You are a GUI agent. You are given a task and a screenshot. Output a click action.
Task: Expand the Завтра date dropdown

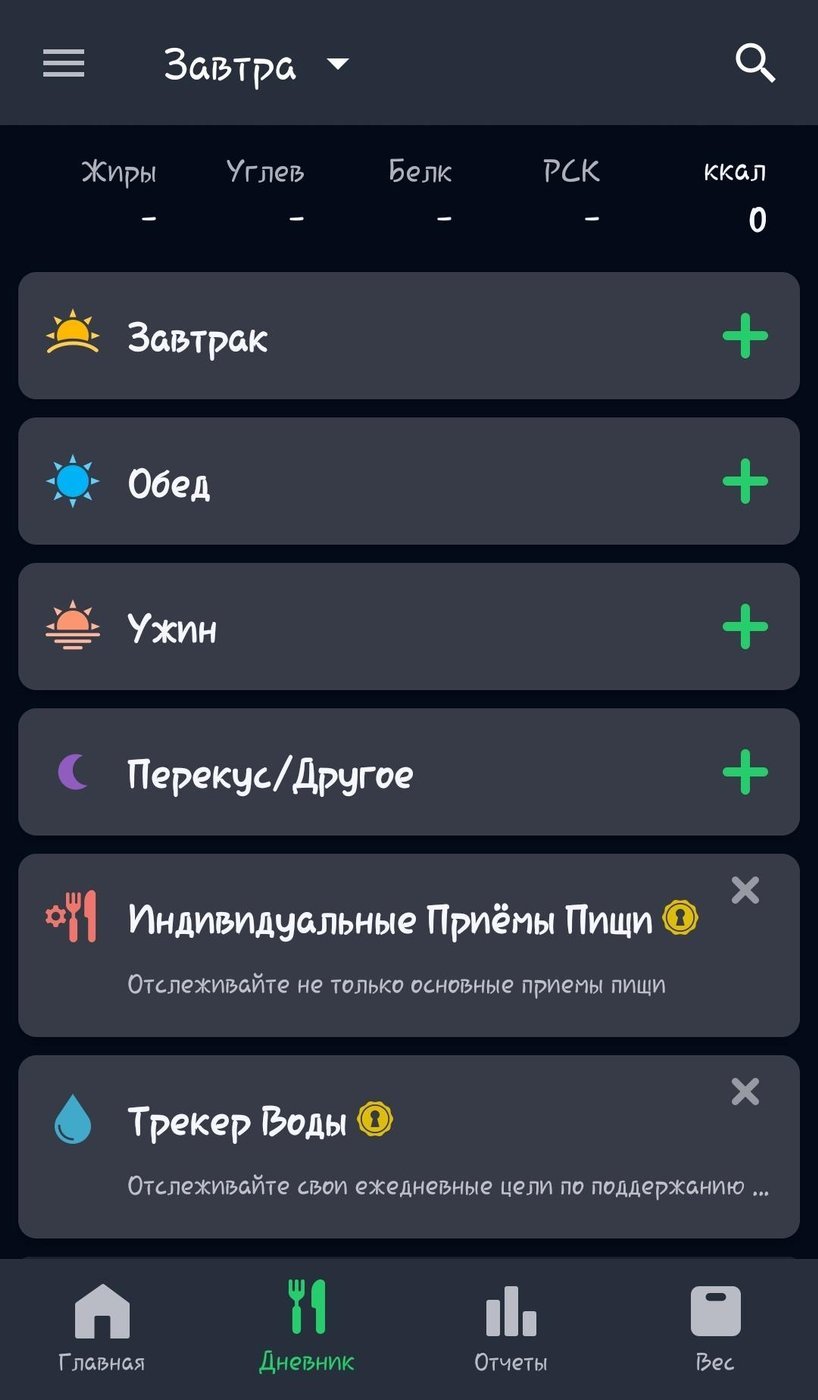click(256, 66)
